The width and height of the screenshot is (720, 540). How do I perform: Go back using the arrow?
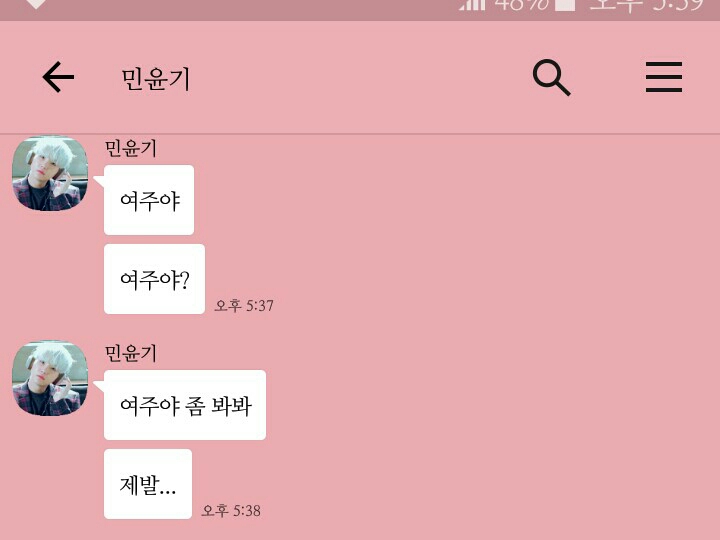pos(58,77)
